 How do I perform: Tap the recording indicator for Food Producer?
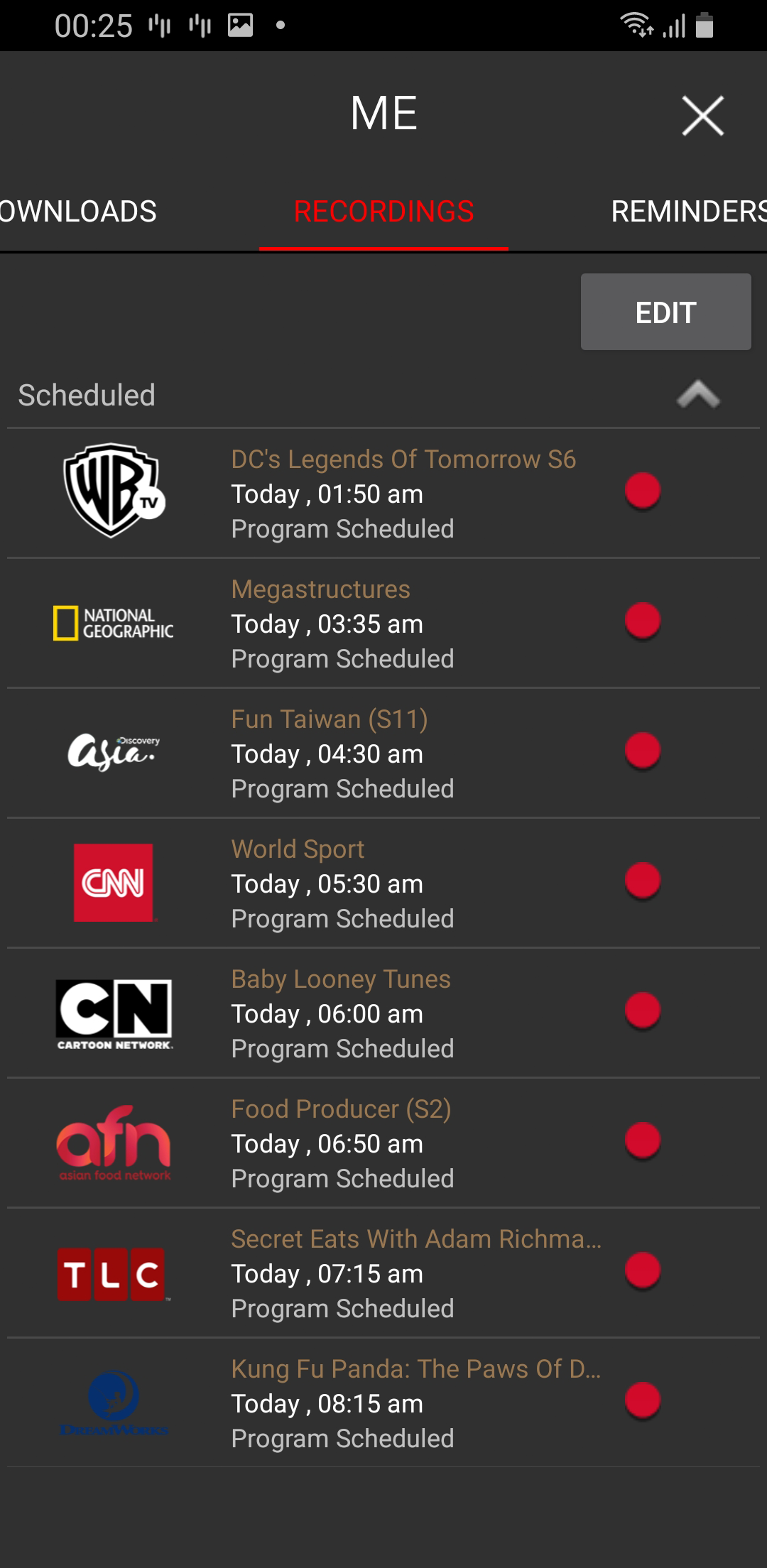643,1140
